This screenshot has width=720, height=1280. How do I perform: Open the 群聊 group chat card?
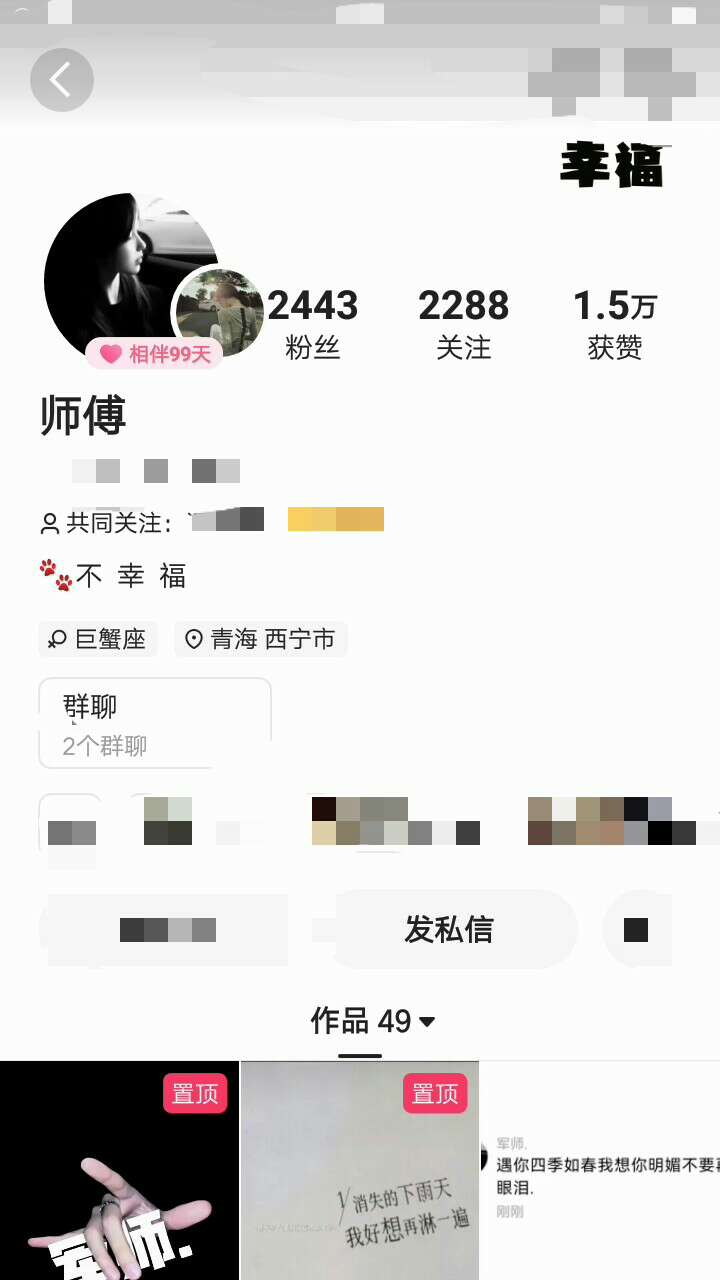click(x=154, y=723)
